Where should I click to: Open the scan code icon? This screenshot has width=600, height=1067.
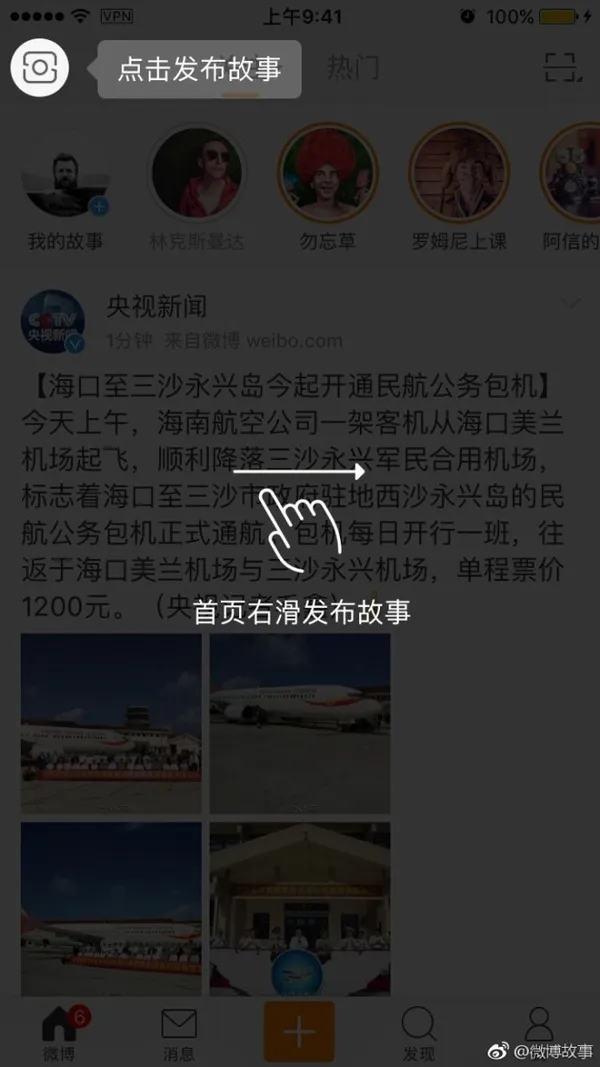coord(563,67)
